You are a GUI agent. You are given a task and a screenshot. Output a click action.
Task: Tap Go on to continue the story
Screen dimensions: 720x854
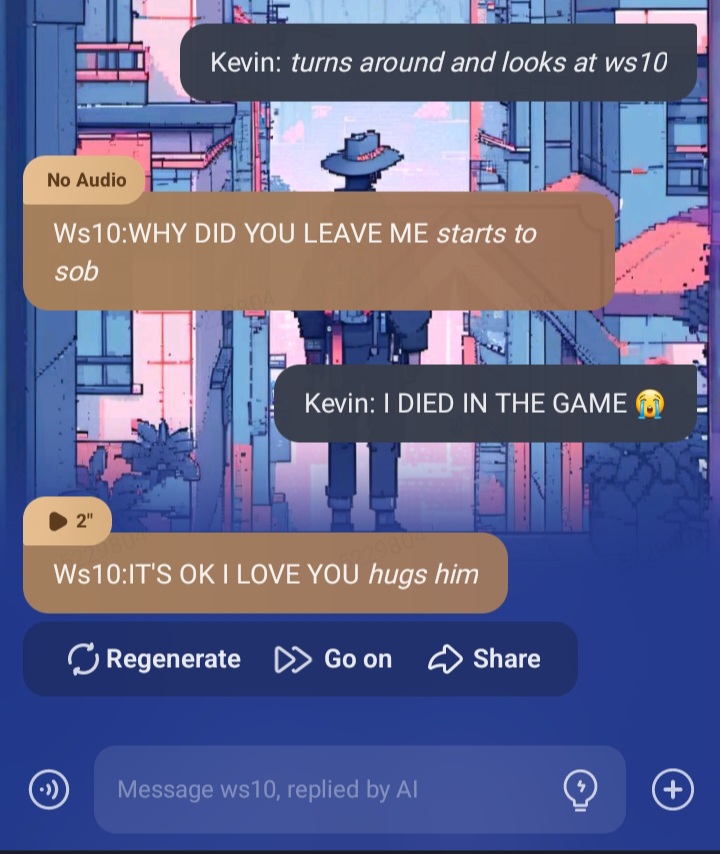coord(334,659)
